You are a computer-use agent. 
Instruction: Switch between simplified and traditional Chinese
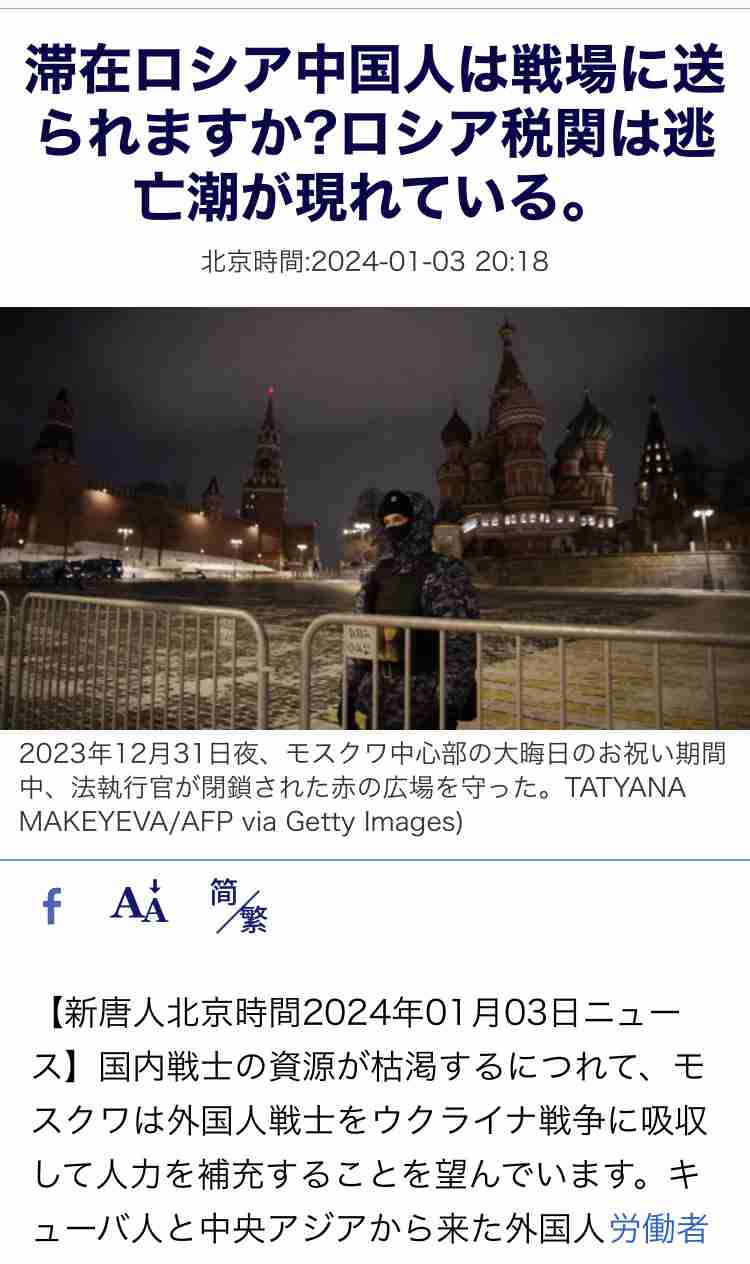[239, 905]
